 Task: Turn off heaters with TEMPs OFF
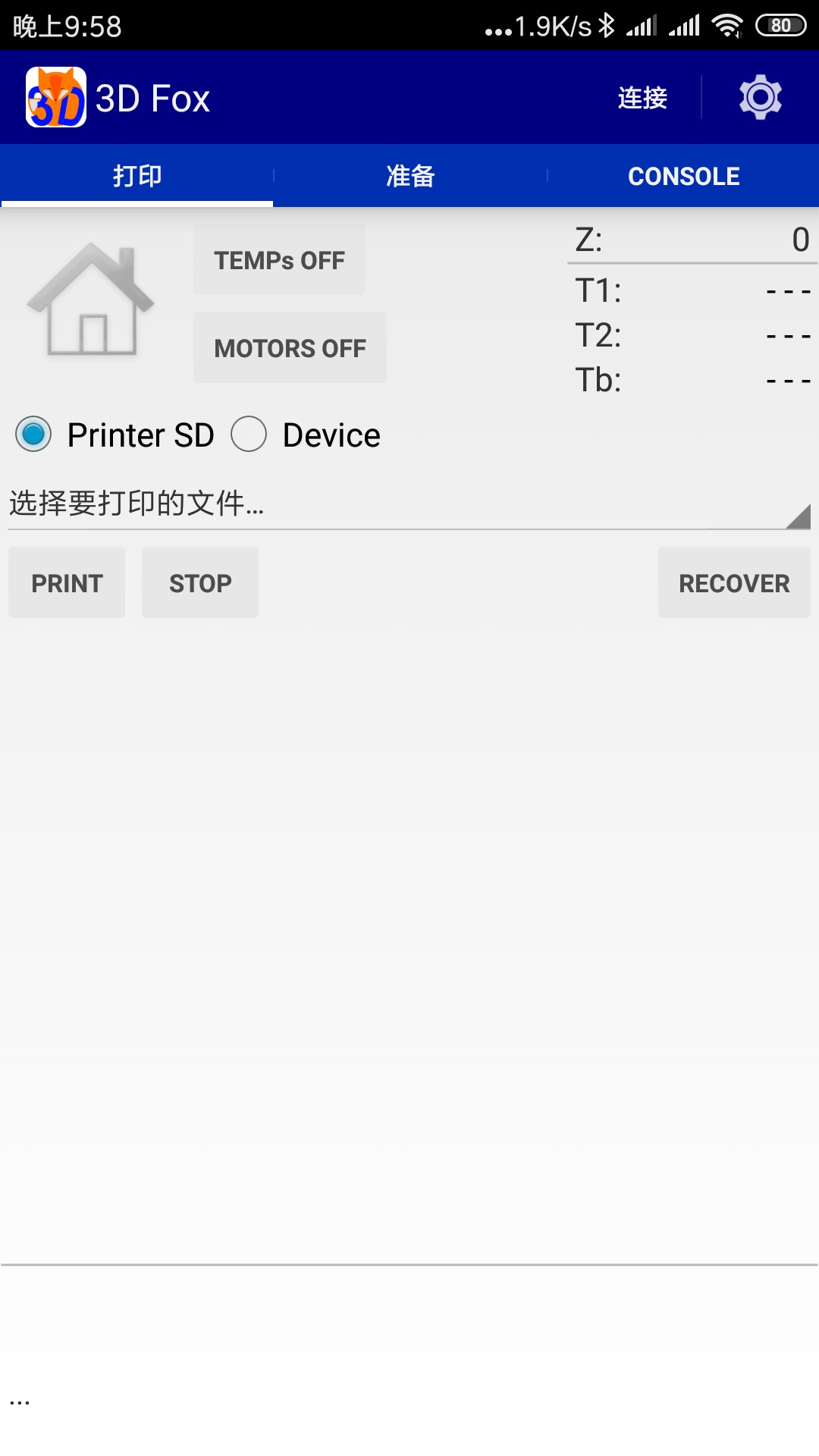[x=279, y=260]
